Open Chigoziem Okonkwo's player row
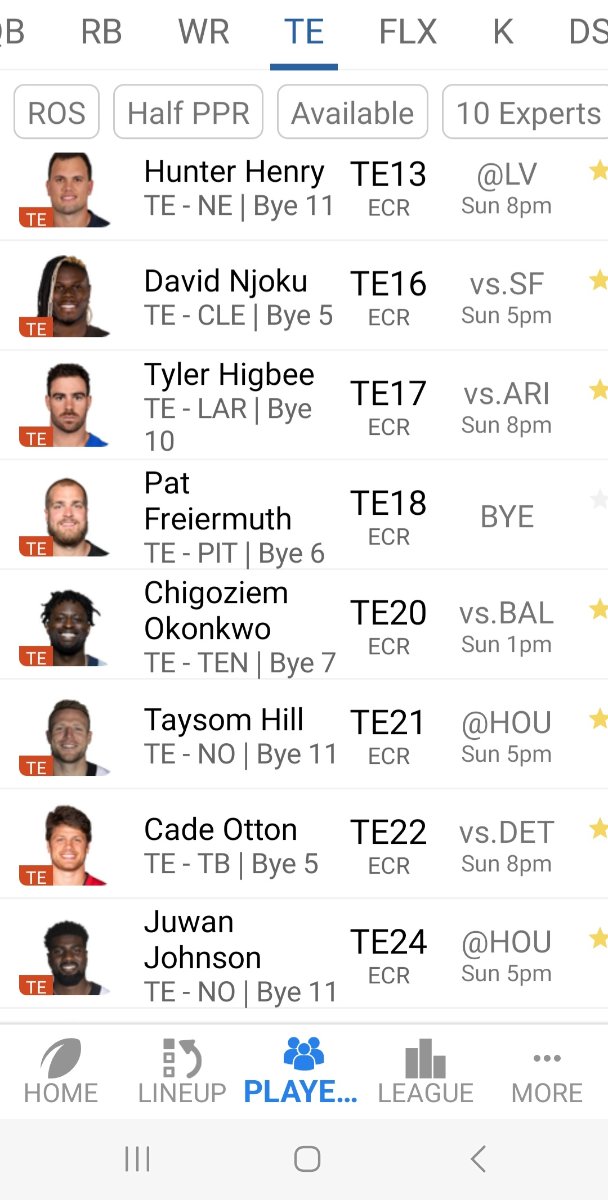This screenshot has width=608, height=1200. point(216,626)
